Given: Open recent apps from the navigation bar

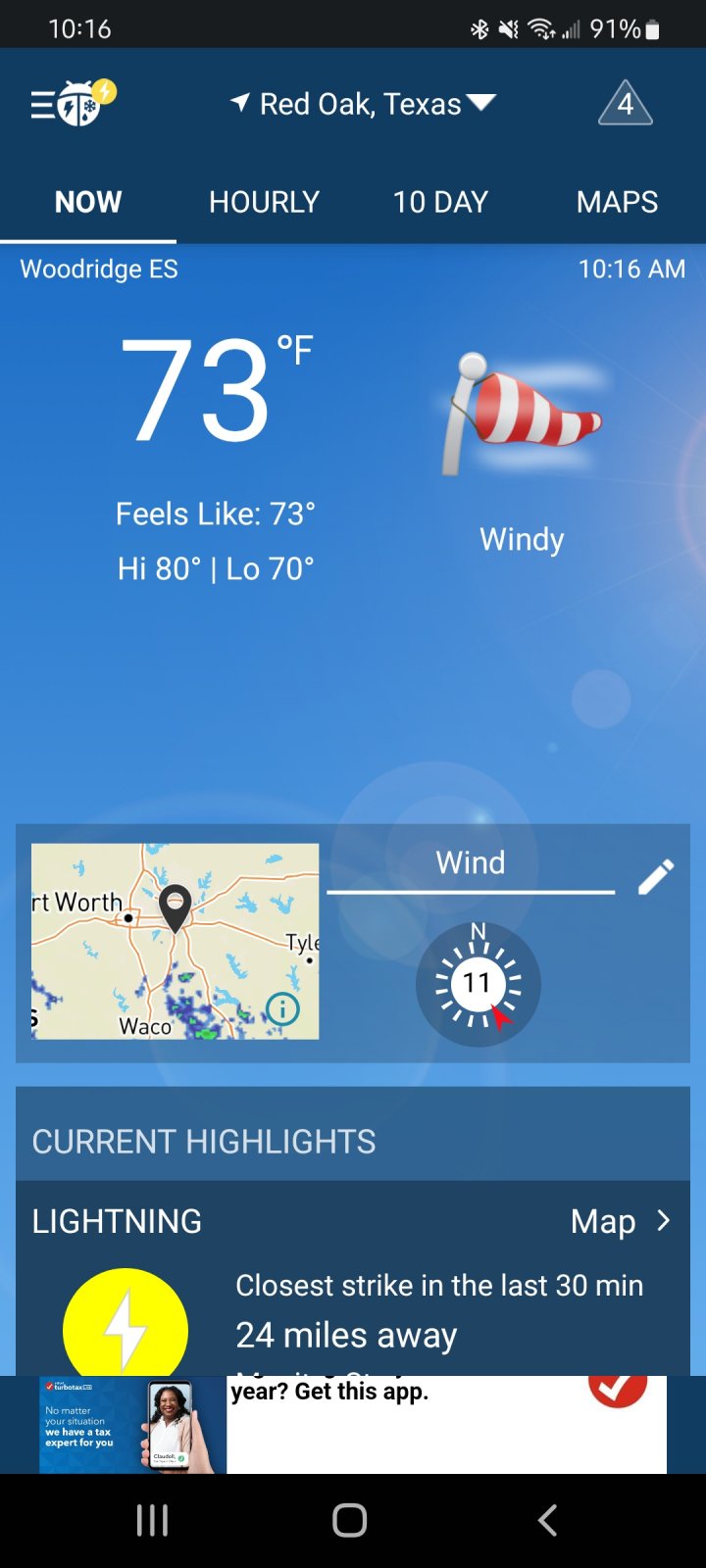Looking at the screenshot, I should click(152, 1520).
